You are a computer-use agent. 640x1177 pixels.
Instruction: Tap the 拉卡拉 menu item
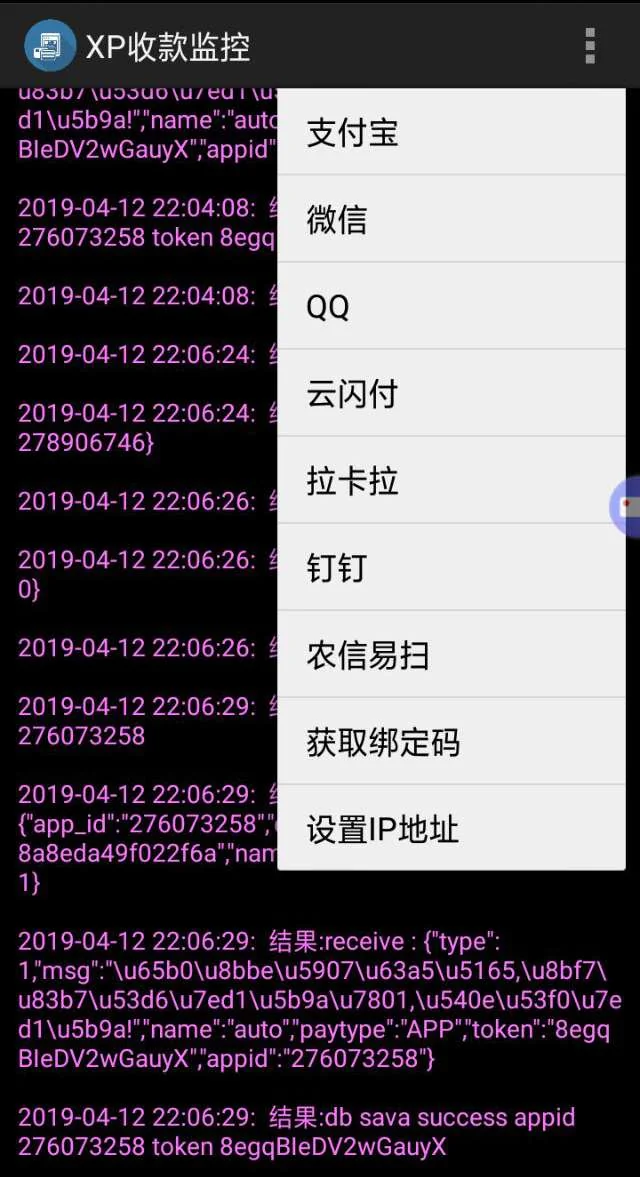[450, 481]
